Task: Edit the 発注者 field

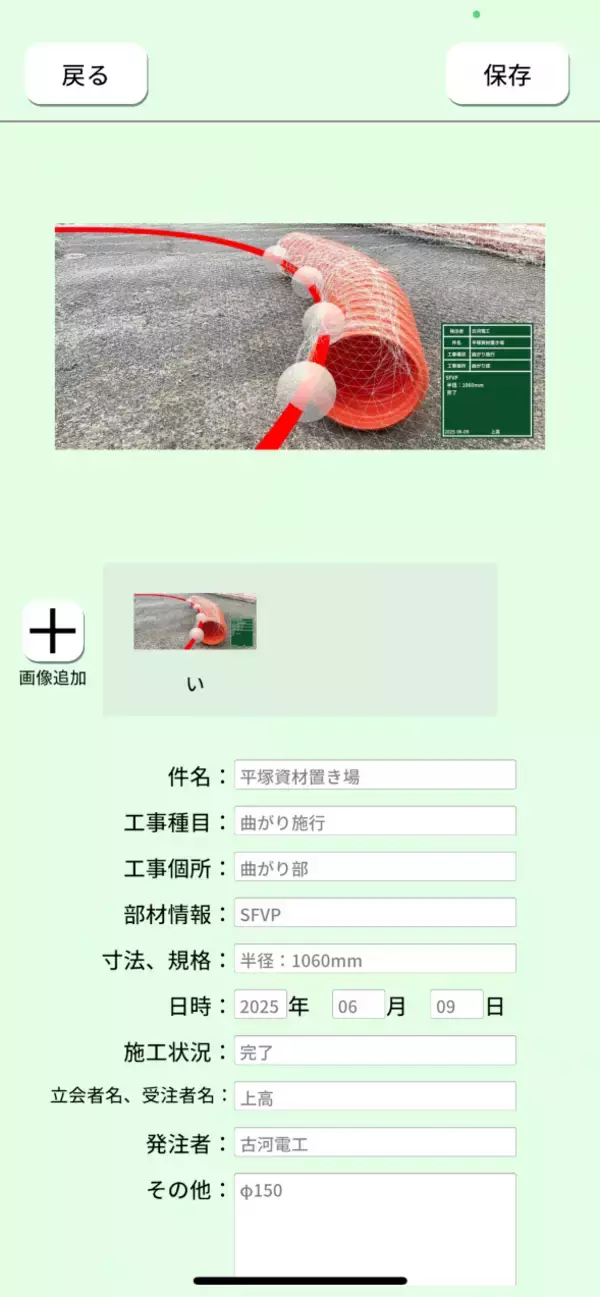Action: click(375, 1143)
